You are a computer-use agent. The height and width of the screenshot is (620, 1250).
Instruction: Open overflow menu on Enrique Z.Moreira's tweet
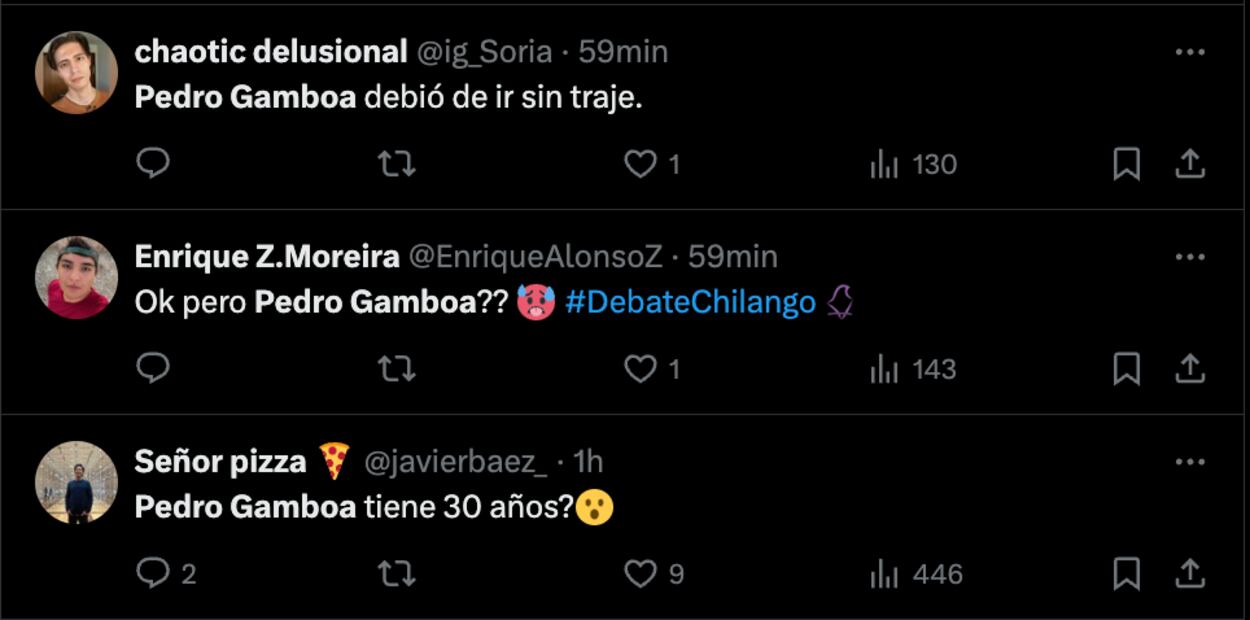pos(1189,257)
